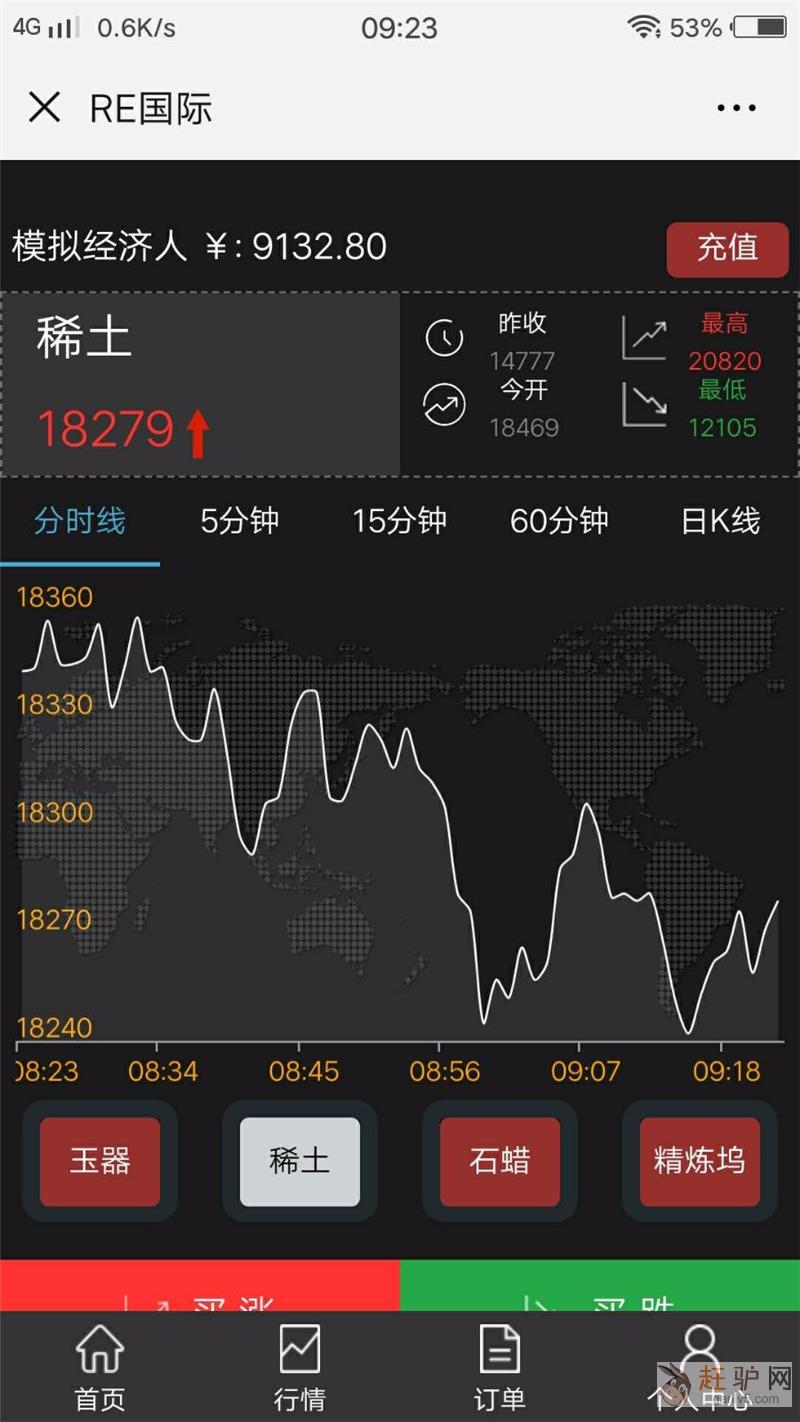This screenshot has height=1422, width=800.
Task: Open the 行情 market tab
Action: click(300, 1368)
